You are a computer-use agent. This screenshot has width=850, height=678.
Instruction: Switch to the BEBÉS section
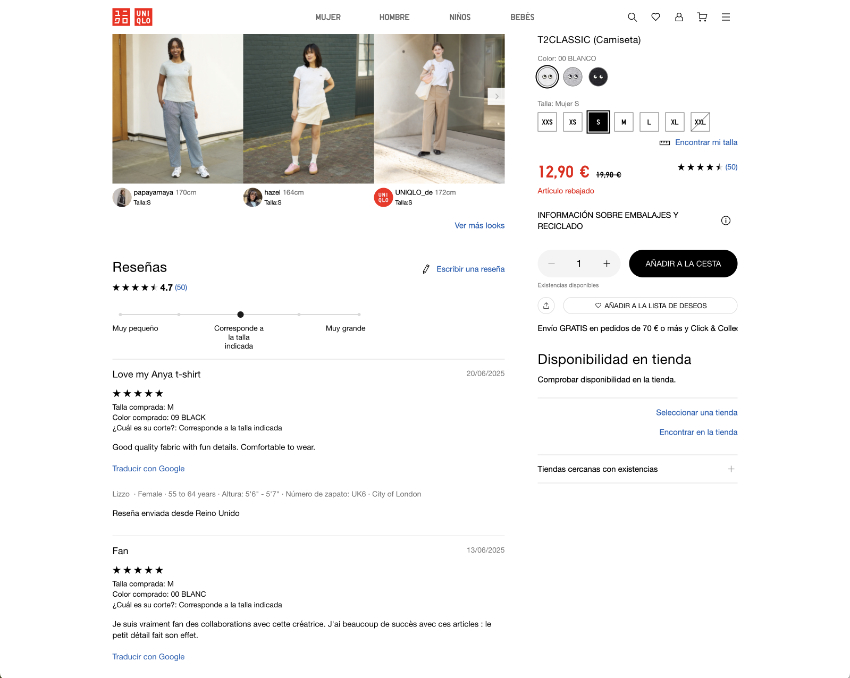[x=522, y=17]
